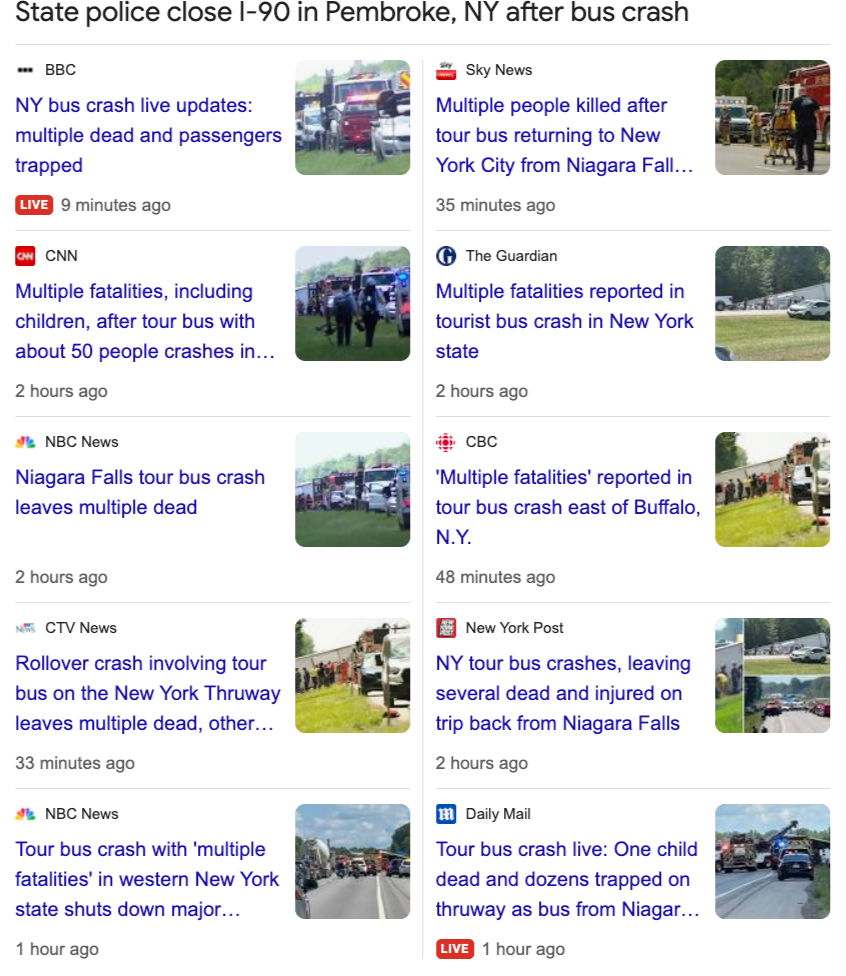Open Daily Mail's tour bus crash live coverage

point(567,879)
